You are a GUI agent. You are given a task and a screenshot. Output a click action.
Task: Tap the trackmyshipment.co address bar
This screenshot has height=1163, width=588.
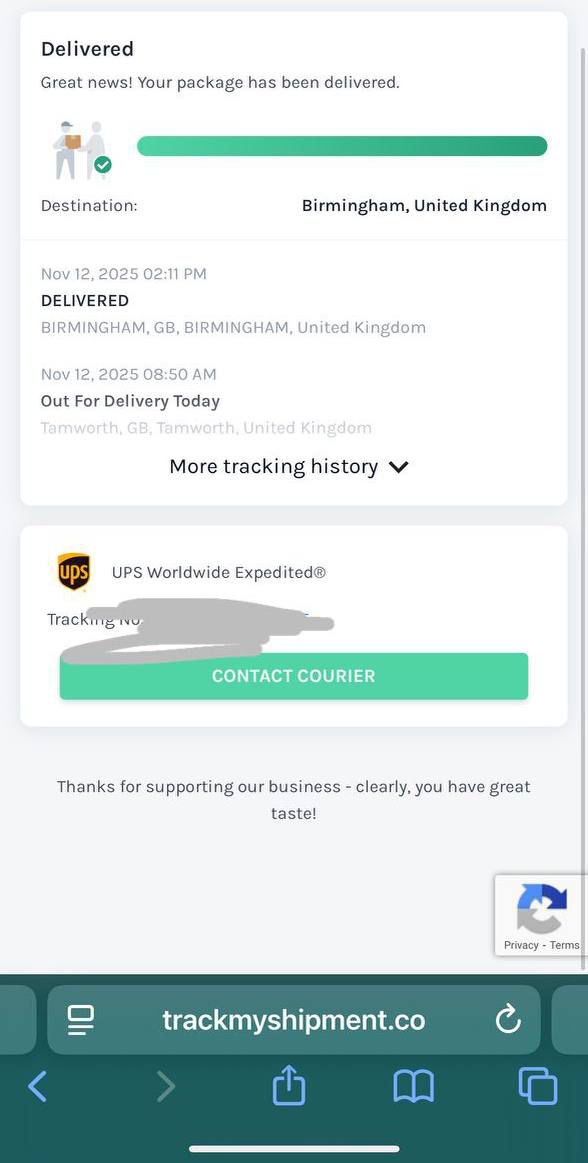tap(294, 1020)
